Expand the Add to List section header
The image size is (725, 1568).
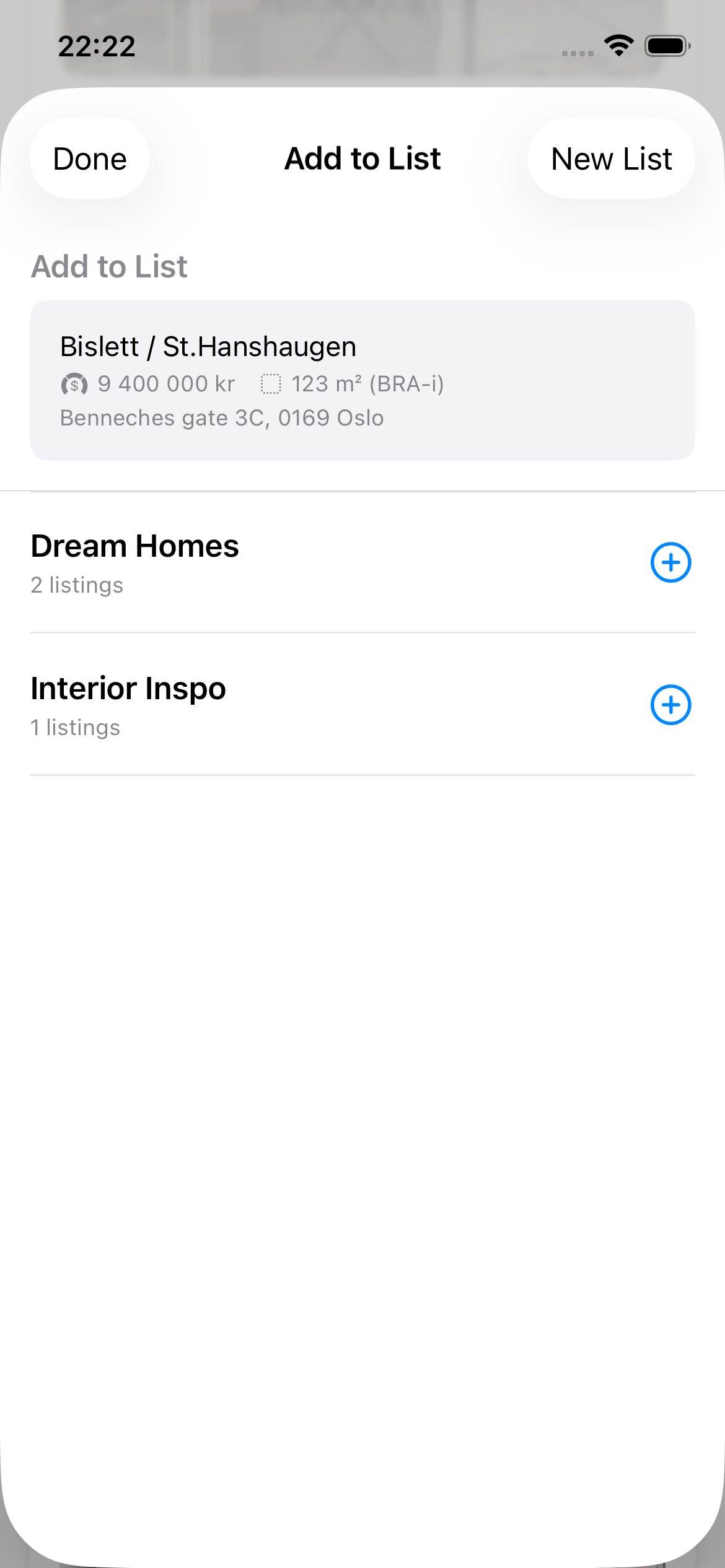pyautogui.click(x=109, y=266)
